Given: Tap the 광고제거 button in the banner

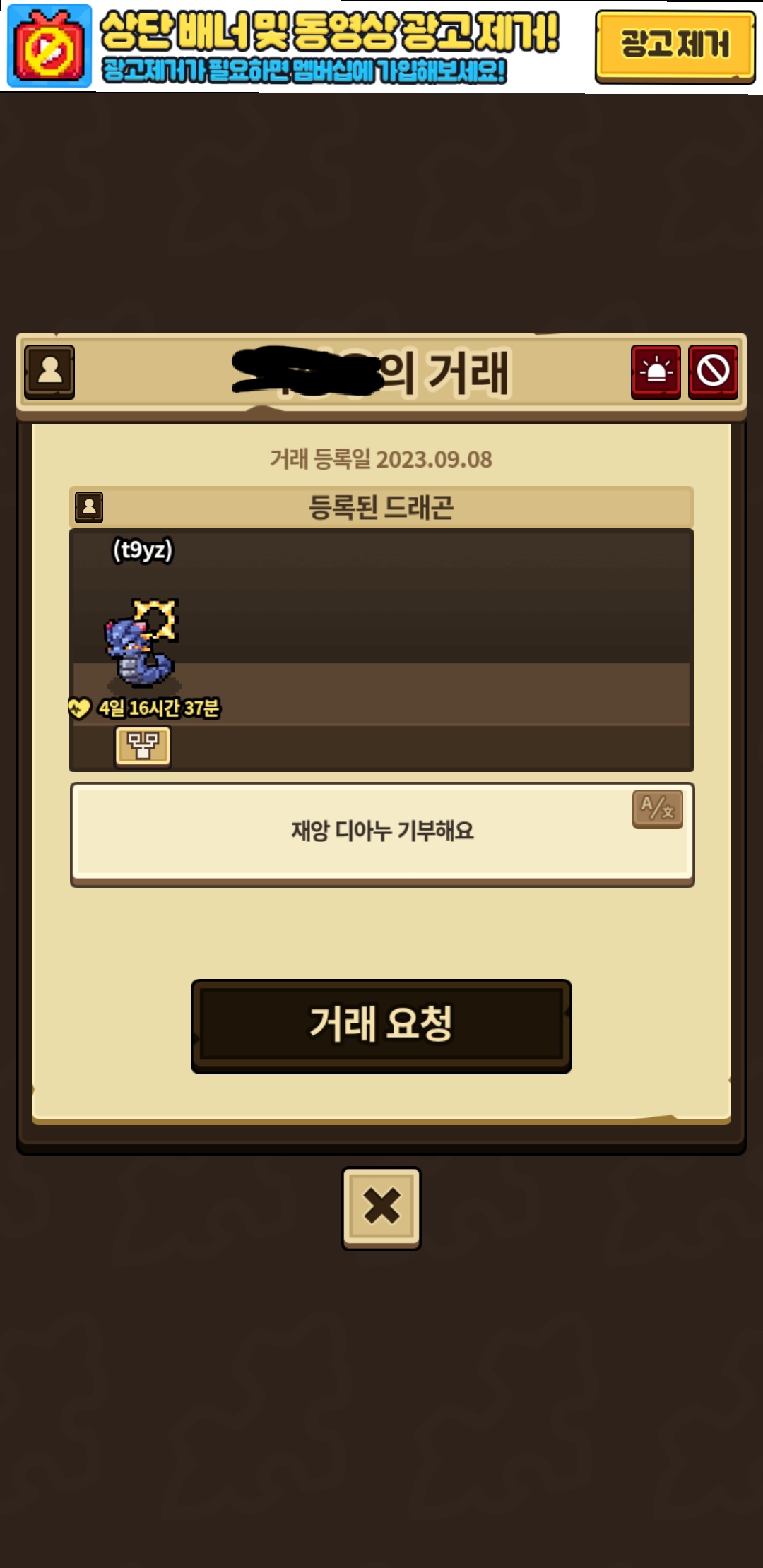Looking at the screenshot, I should 675,47.
